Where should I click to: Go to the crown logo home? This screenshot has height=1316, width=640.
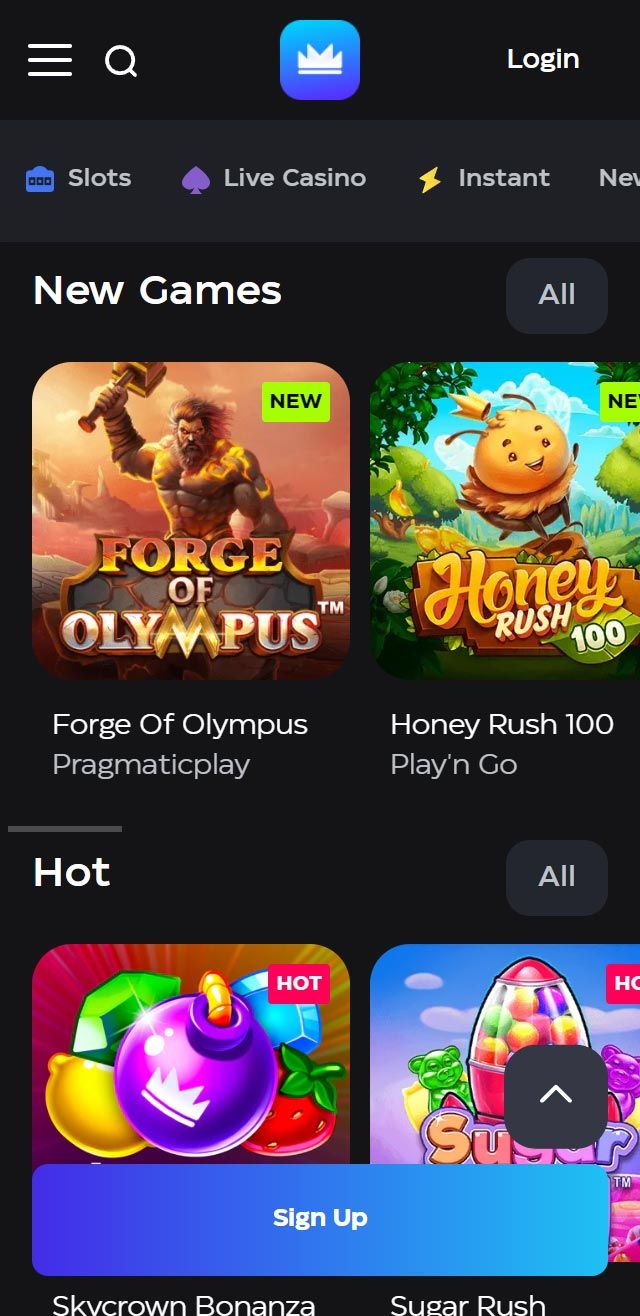(320, 60)
